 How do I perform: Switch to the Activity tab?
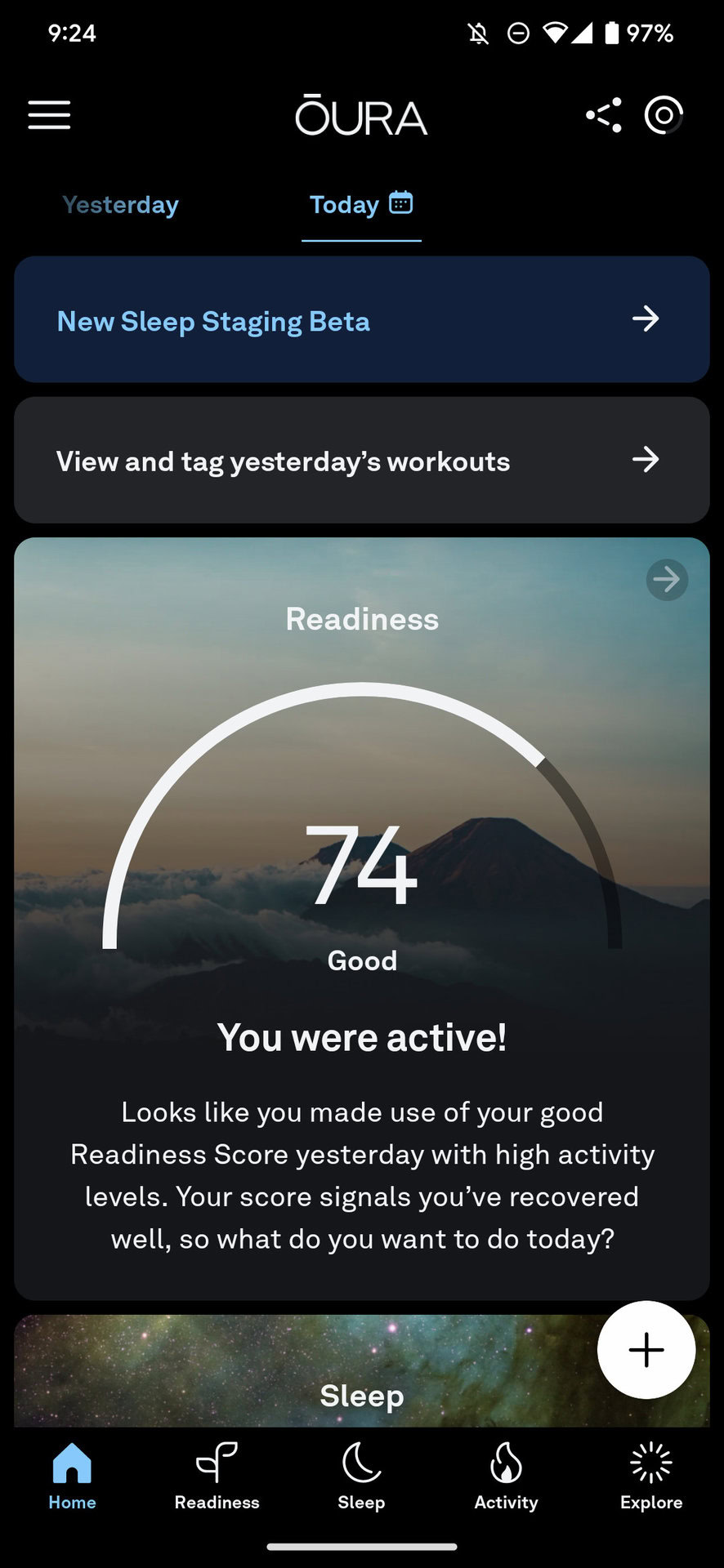(506, 1477)
